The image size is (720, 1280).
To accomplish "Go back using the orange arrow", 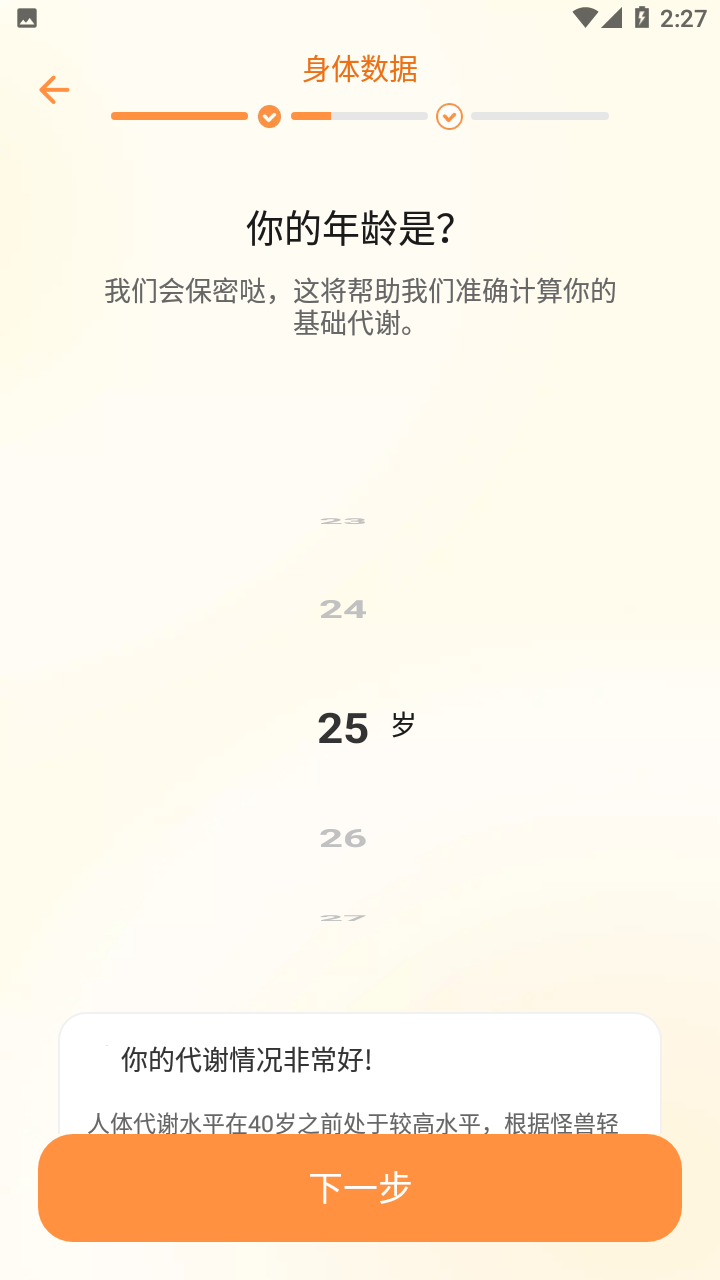I will 54,90.
